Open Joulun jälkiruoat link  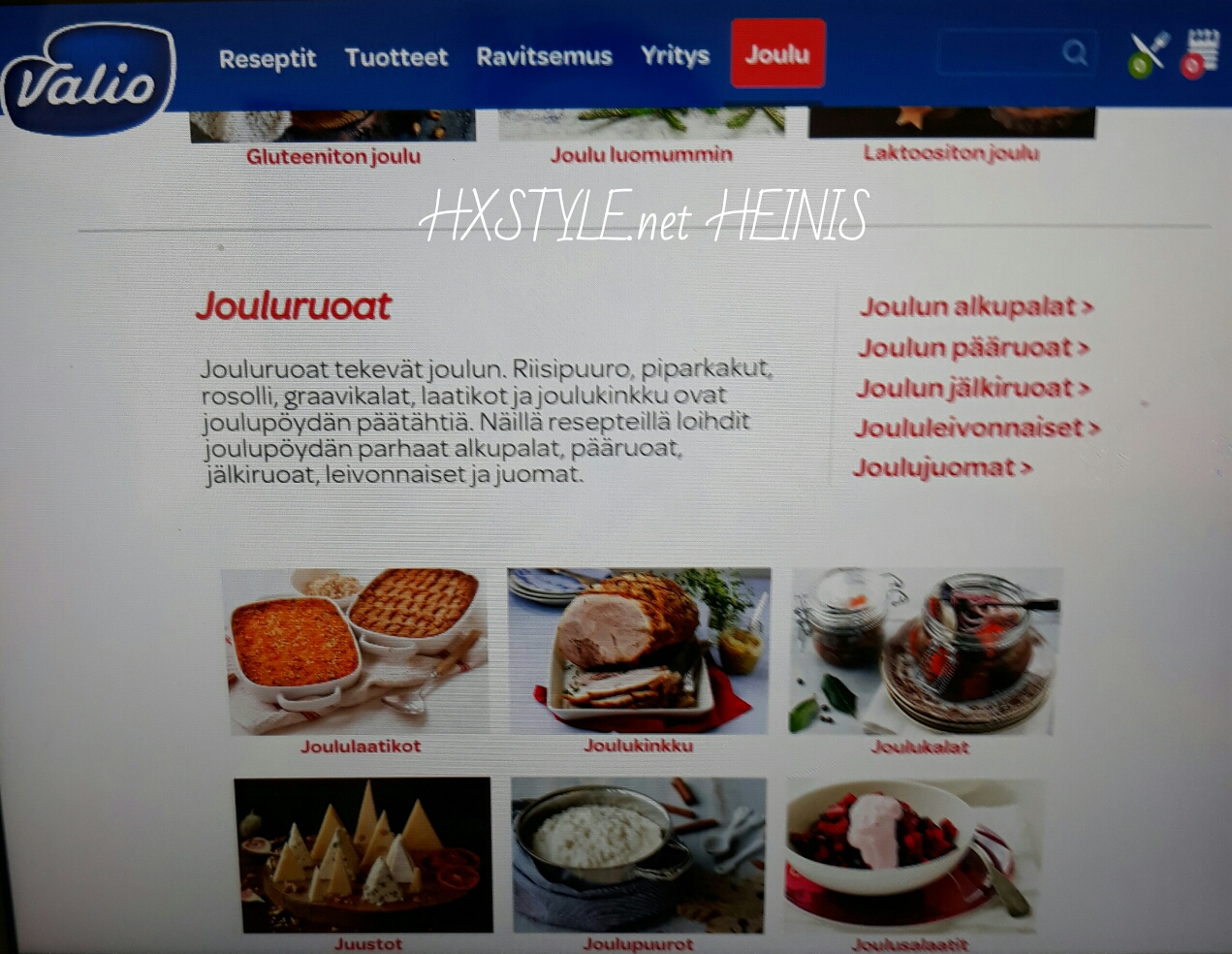tap(973, 388)
